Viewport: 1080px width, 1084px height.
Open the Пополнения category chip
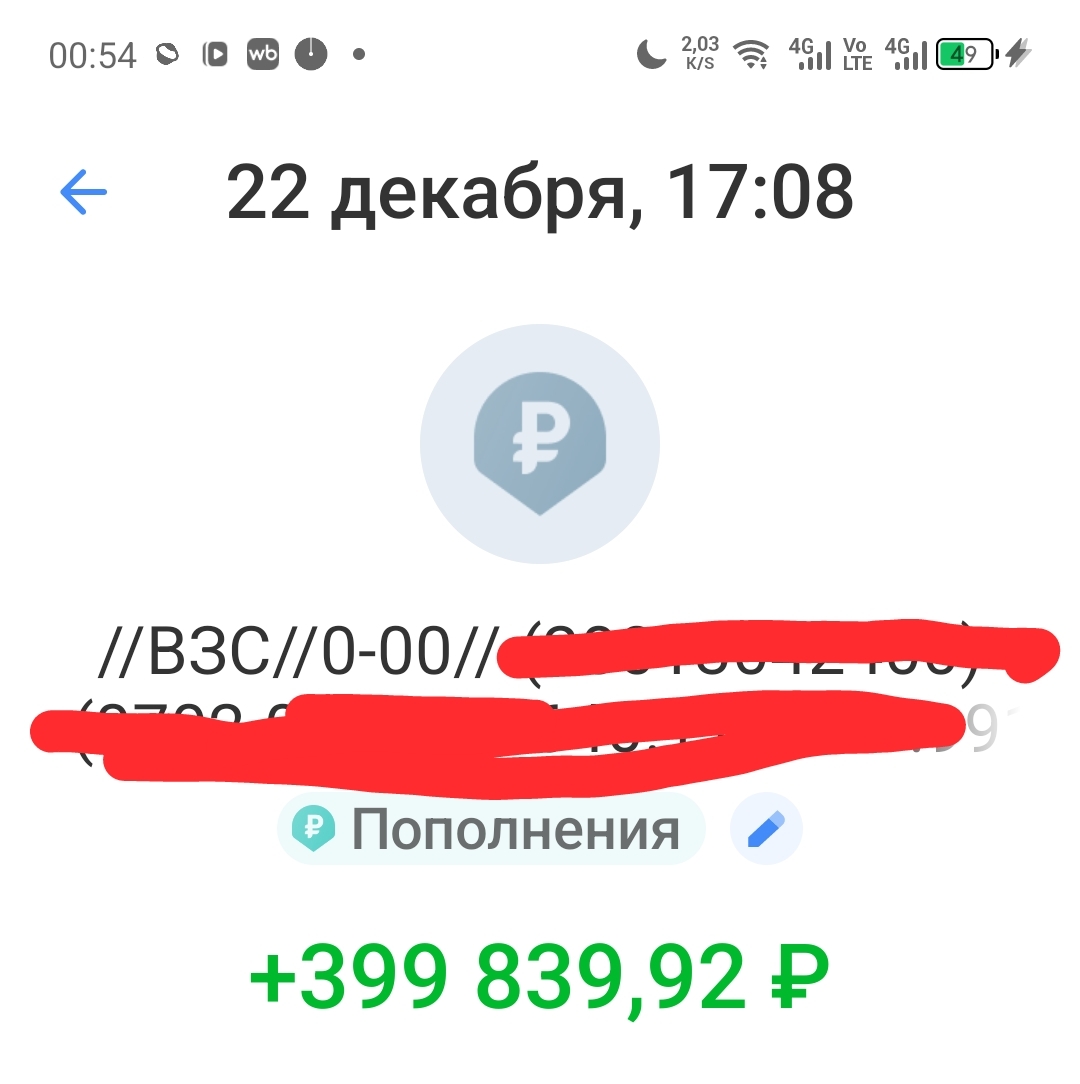point(491,829)
